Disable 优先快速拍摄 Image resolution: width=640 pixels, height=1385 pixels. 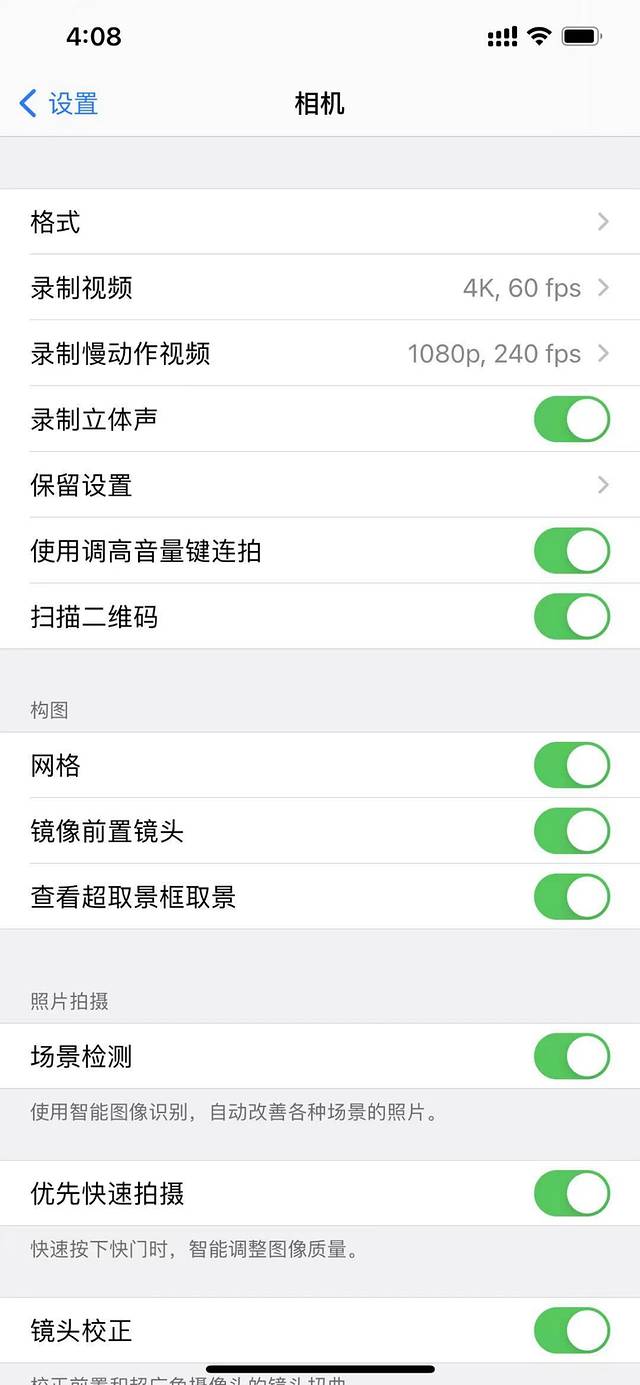click(571, 1193)
